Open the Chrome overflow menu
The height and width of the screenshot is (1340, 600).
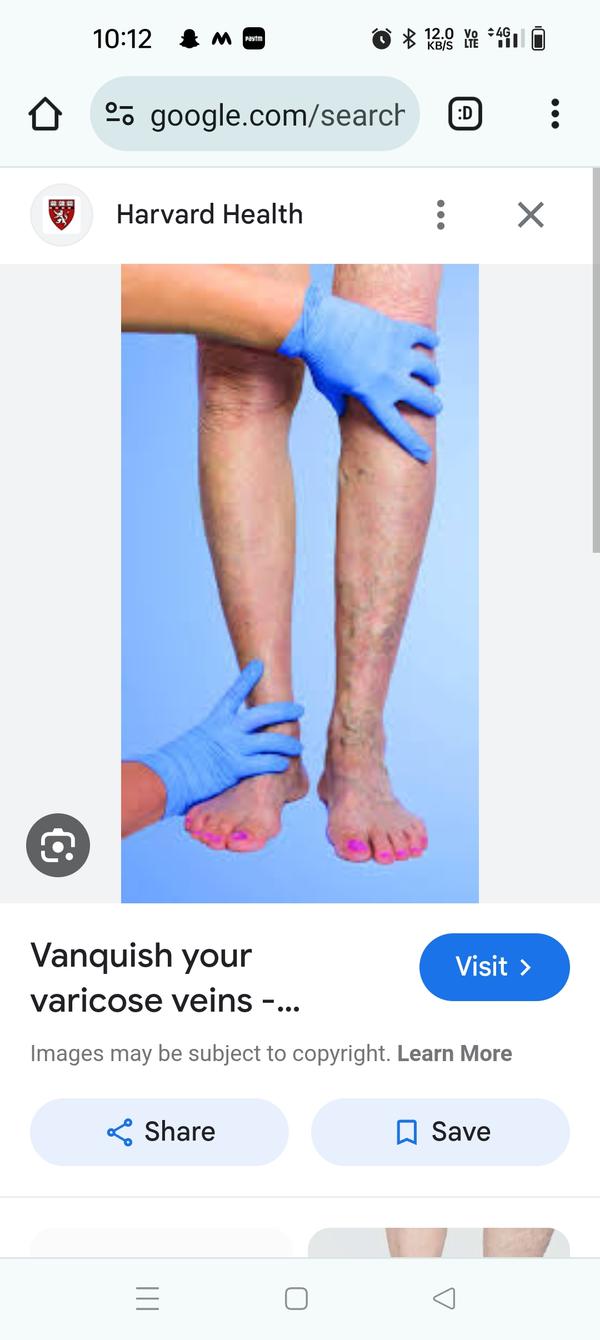555,114
